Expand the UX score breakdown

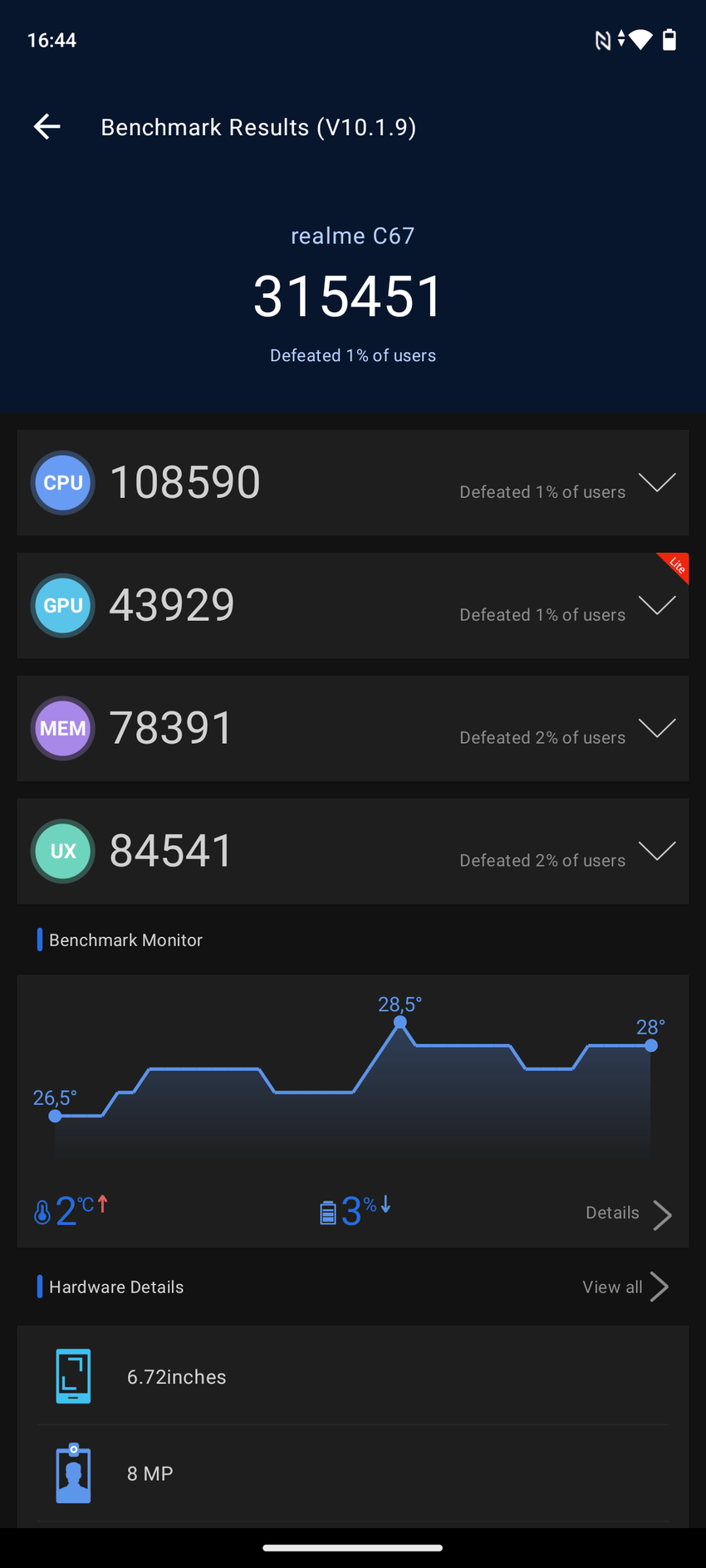tap(656, 851)
